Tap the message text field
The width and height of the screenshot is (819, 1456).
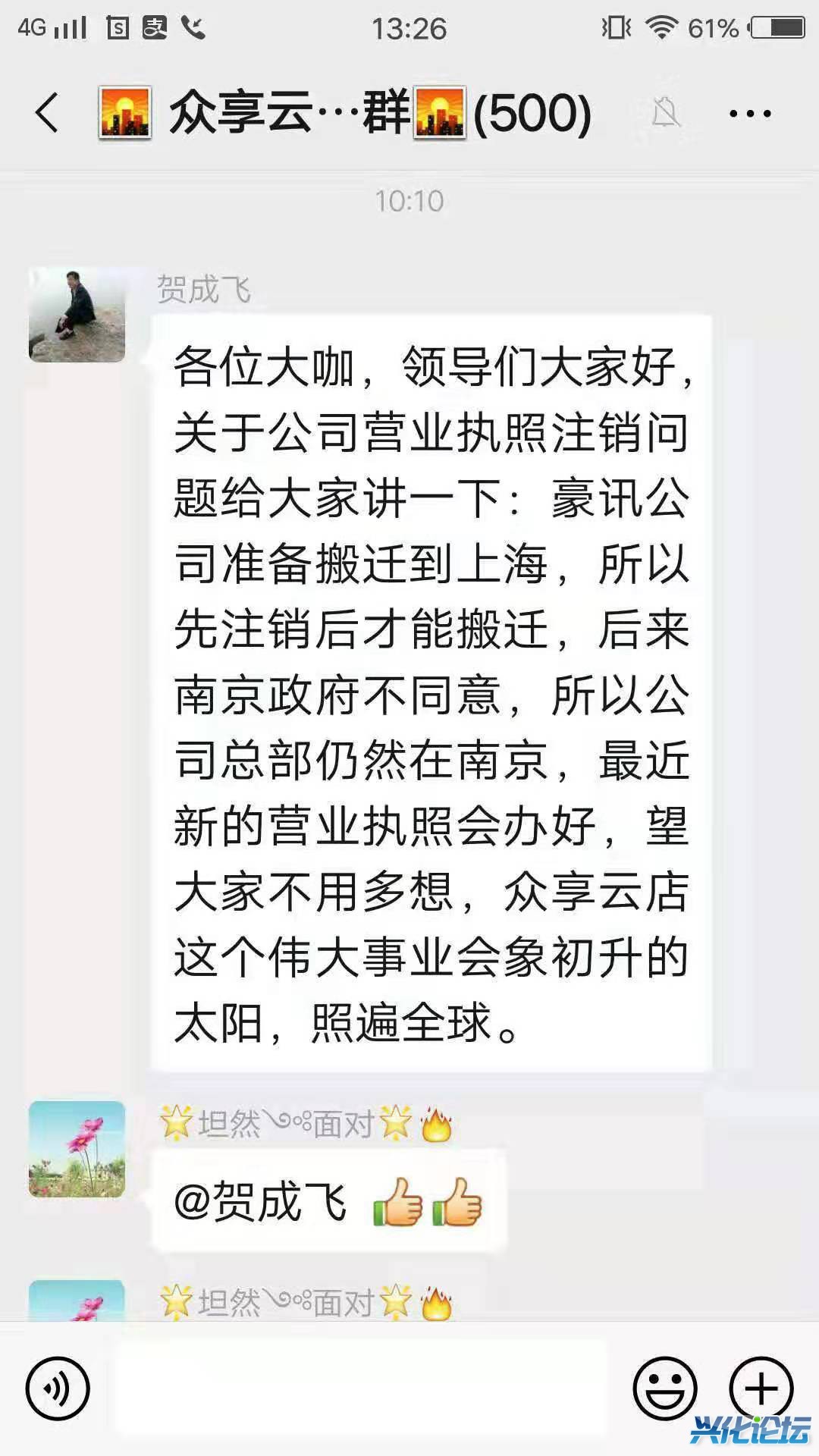361,1388
